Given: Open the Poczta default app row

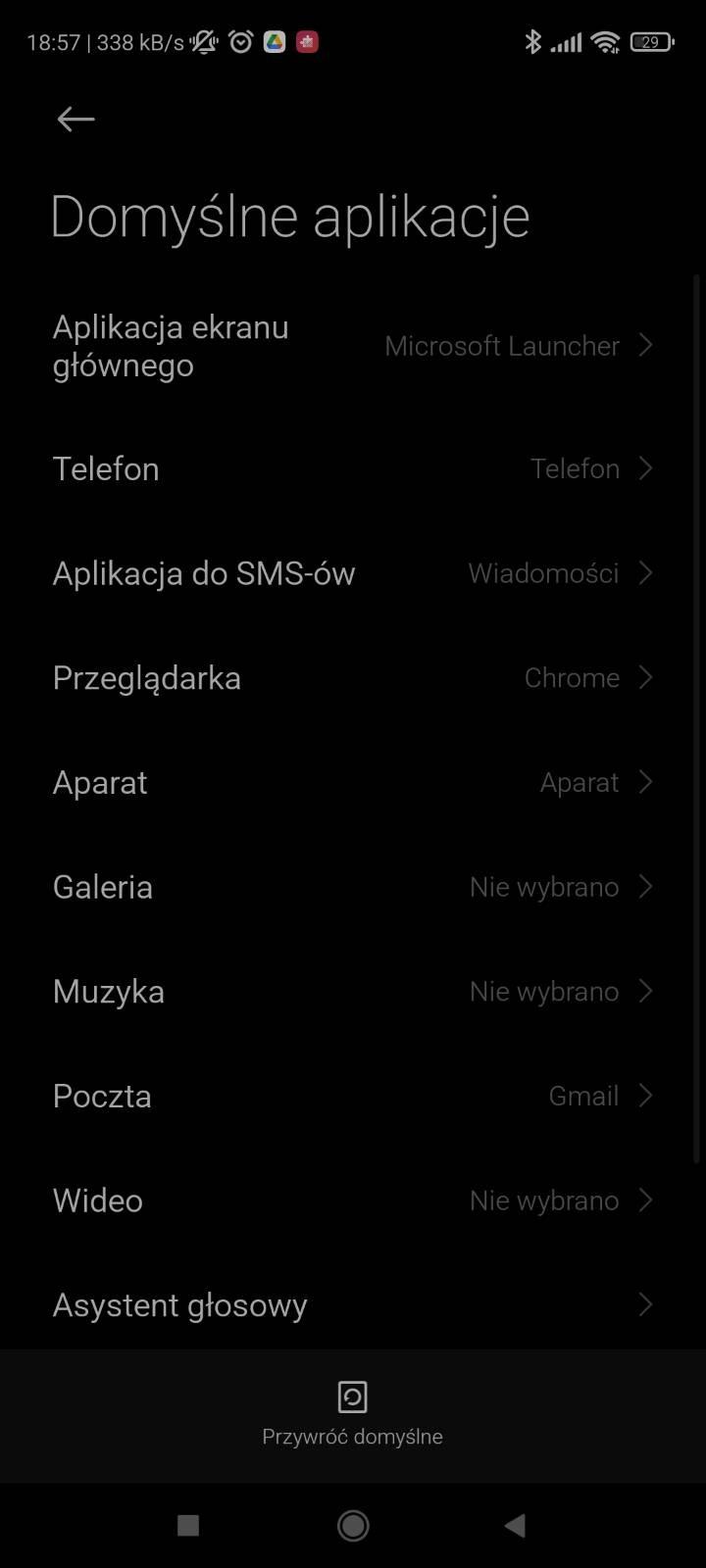Looking at the screenshot, I should tap(353, 1096).
